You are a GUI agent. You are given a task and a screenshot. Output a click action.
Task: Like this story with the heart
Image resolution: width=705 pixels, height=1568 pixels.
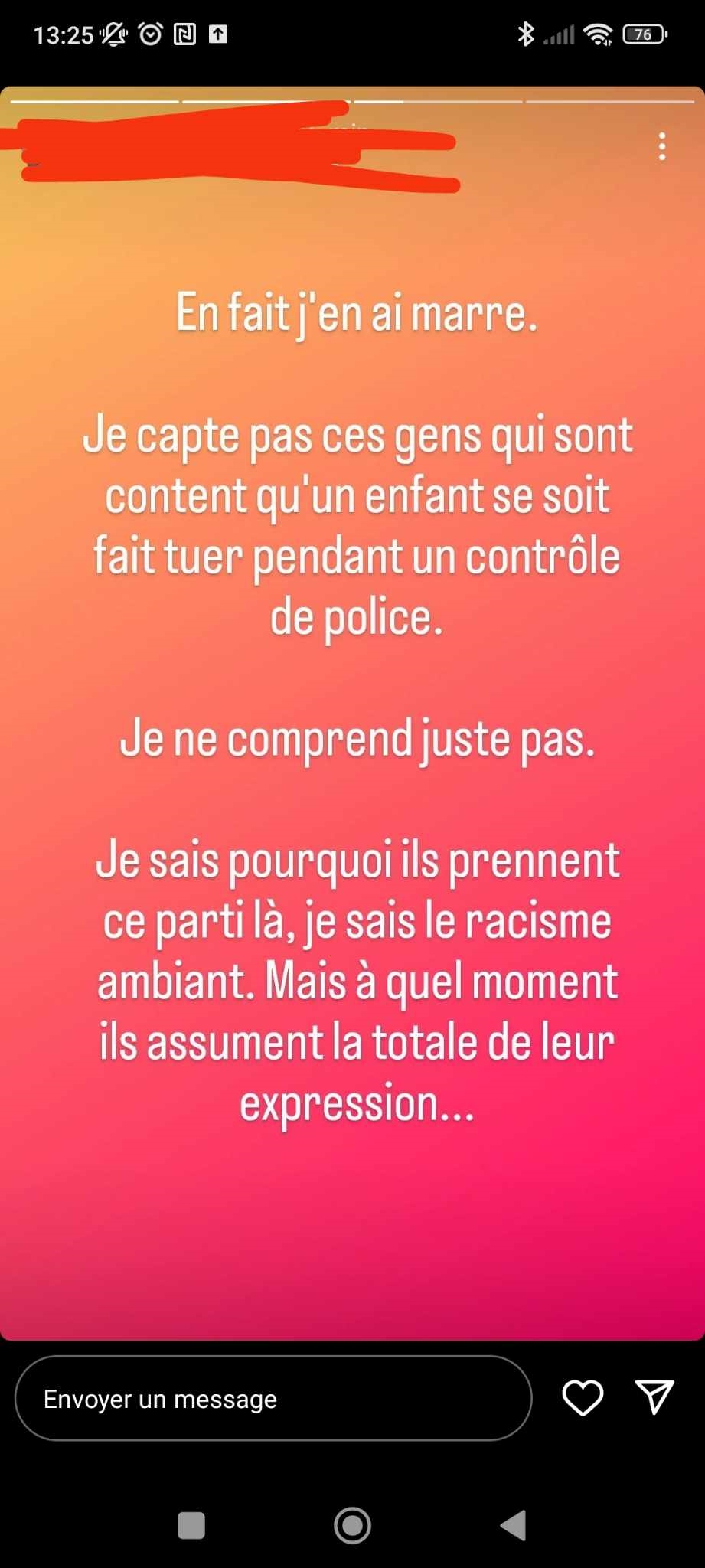(583, 1398)
